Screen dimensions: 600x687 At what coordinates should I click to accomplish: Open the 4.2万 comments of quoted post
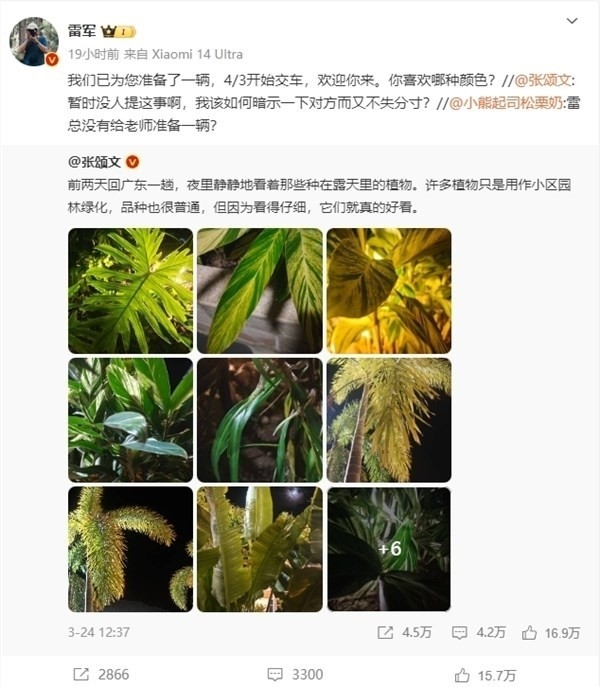pos(481,633)
